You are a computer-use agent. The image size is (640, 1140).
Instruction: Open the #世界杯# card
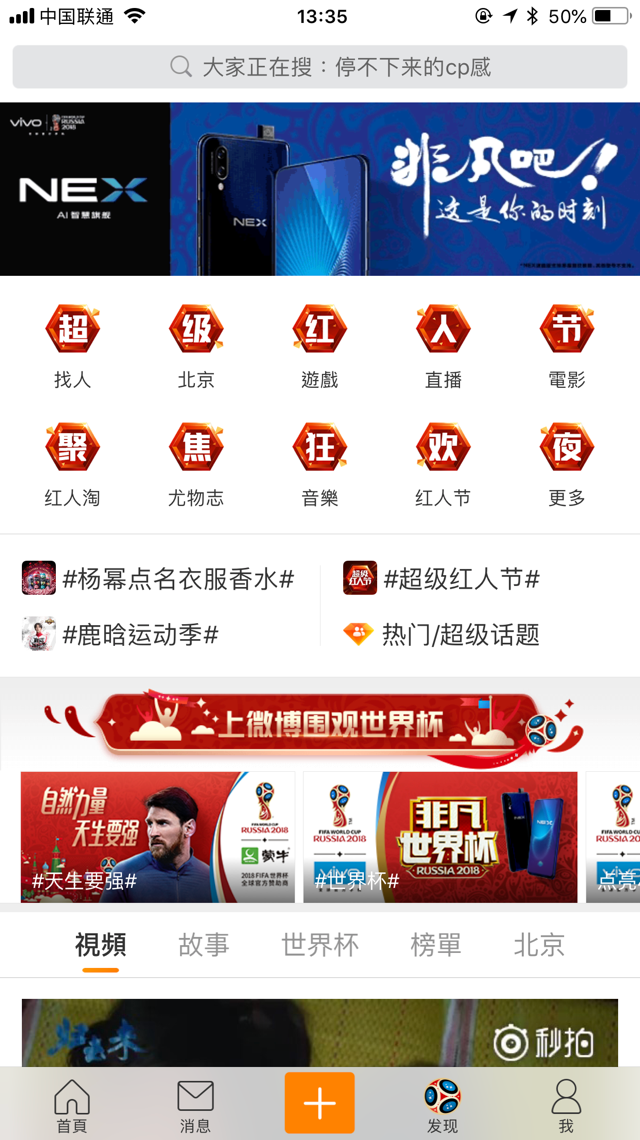pyautogui.click(x=440, y=837)
